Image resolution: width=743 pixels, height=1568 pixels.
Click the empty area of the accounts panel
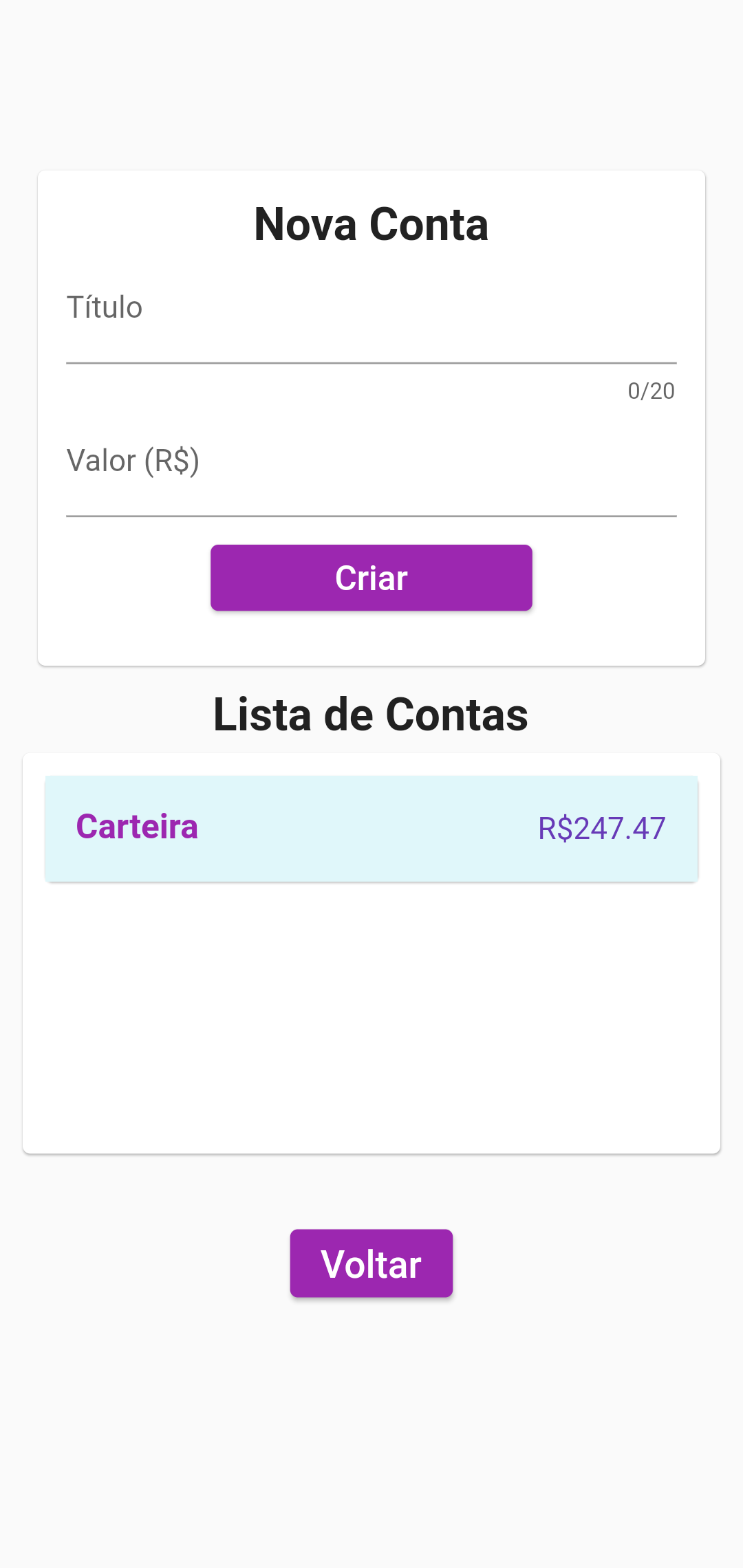click(371, 1018)
